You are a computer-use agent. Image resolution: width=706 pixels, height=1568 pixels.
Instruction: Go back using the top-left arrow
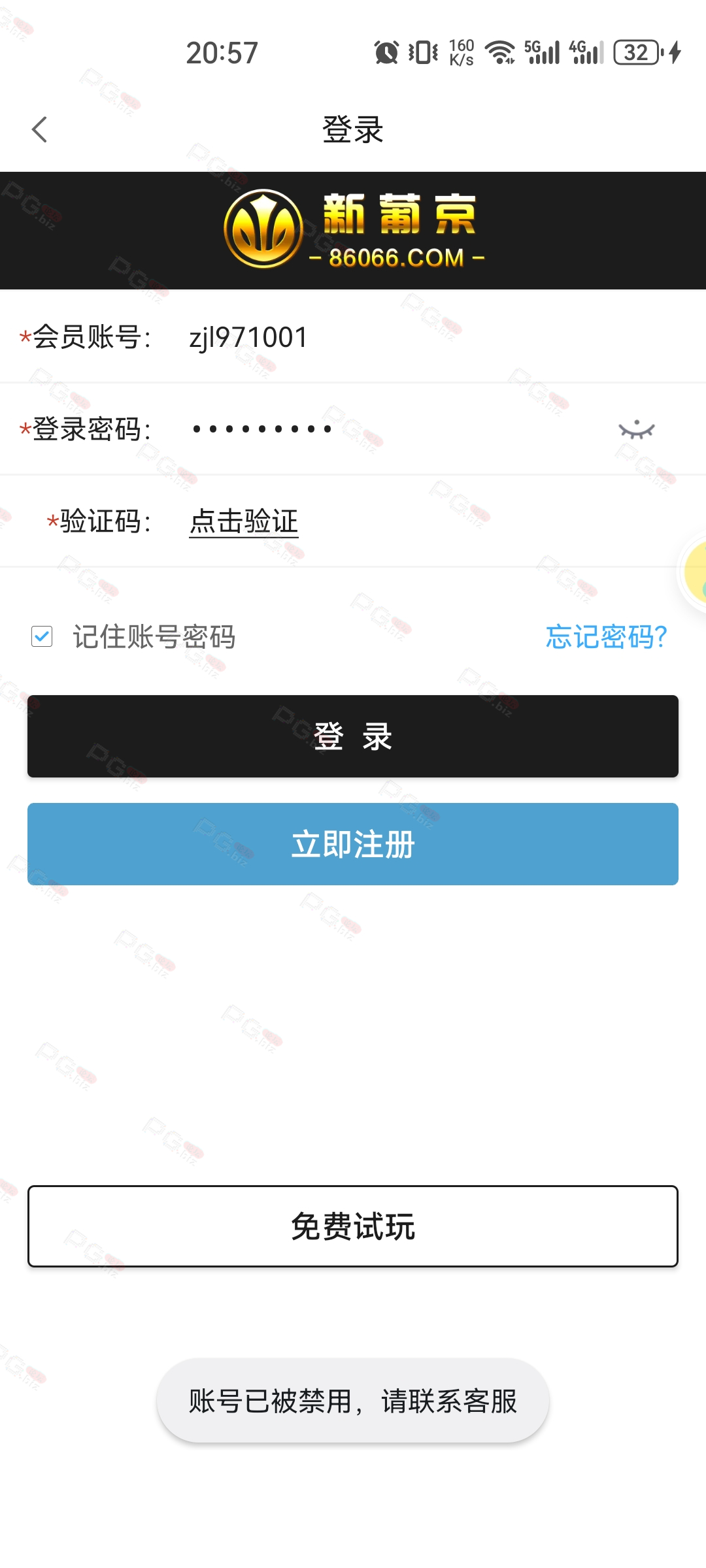pyautogui.click(x=39, y=129)
